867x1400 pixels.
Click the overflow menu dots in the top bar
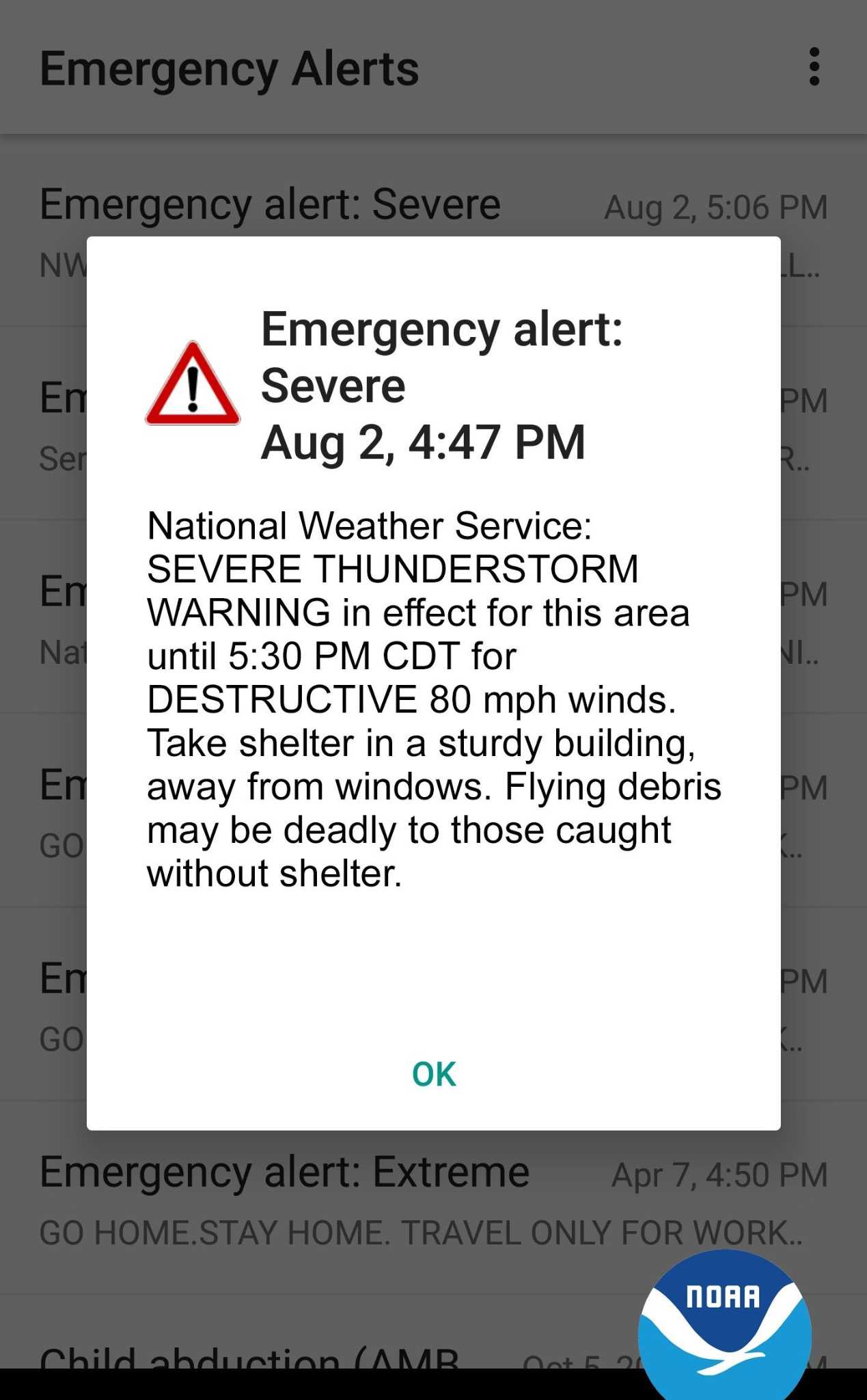point(815,66)
